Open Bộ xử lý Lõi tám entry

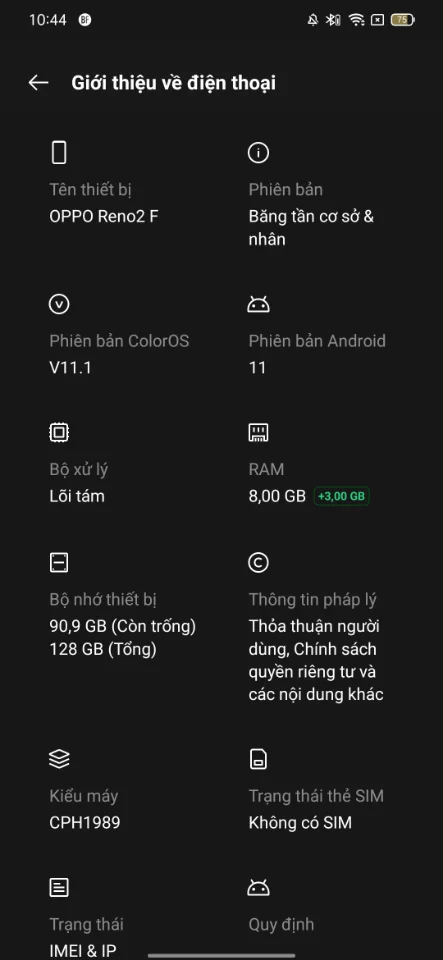122,464
